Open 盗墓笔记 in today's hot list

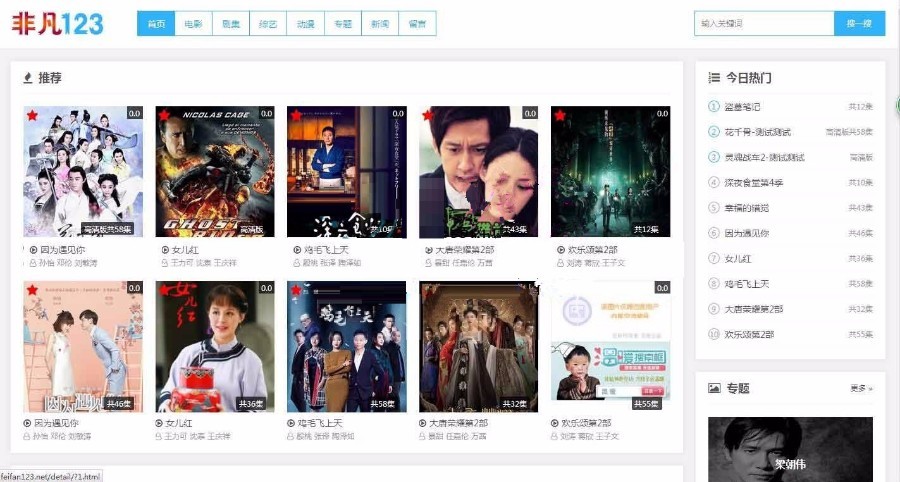[x=742, y=106]
